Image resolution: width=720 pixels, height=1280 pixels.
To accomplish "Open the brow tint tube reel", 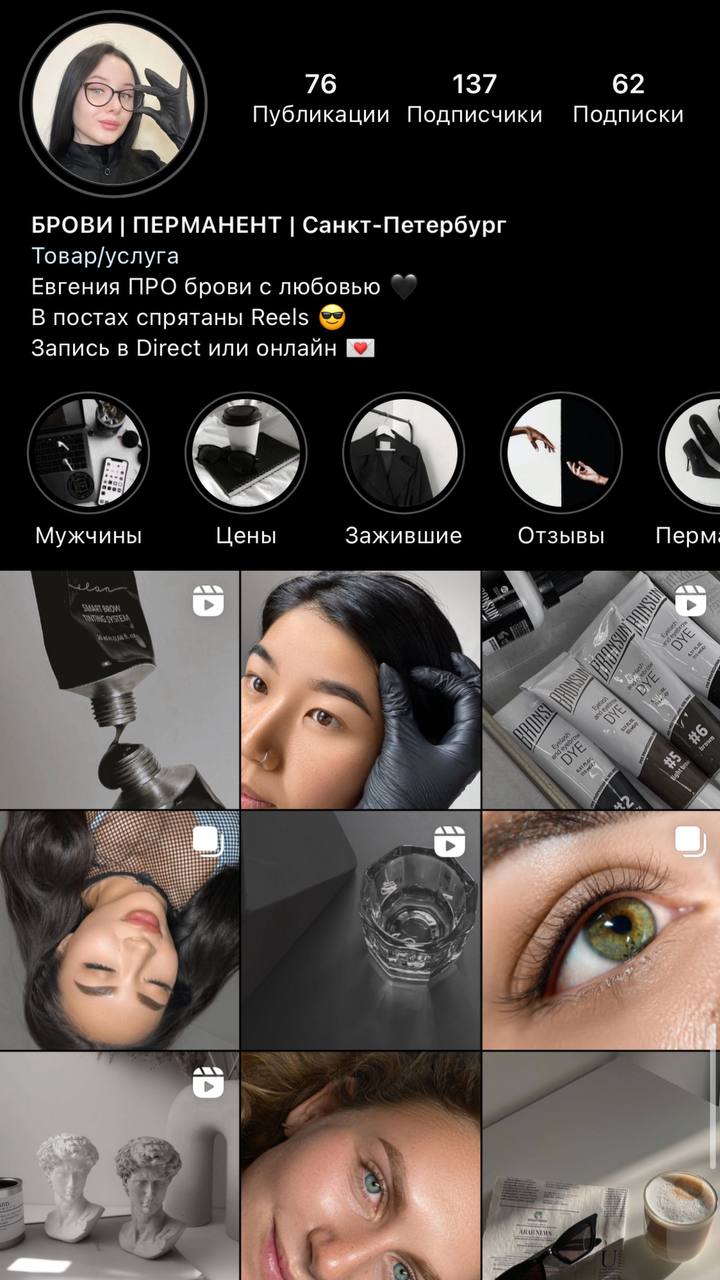I will point(119,690).
